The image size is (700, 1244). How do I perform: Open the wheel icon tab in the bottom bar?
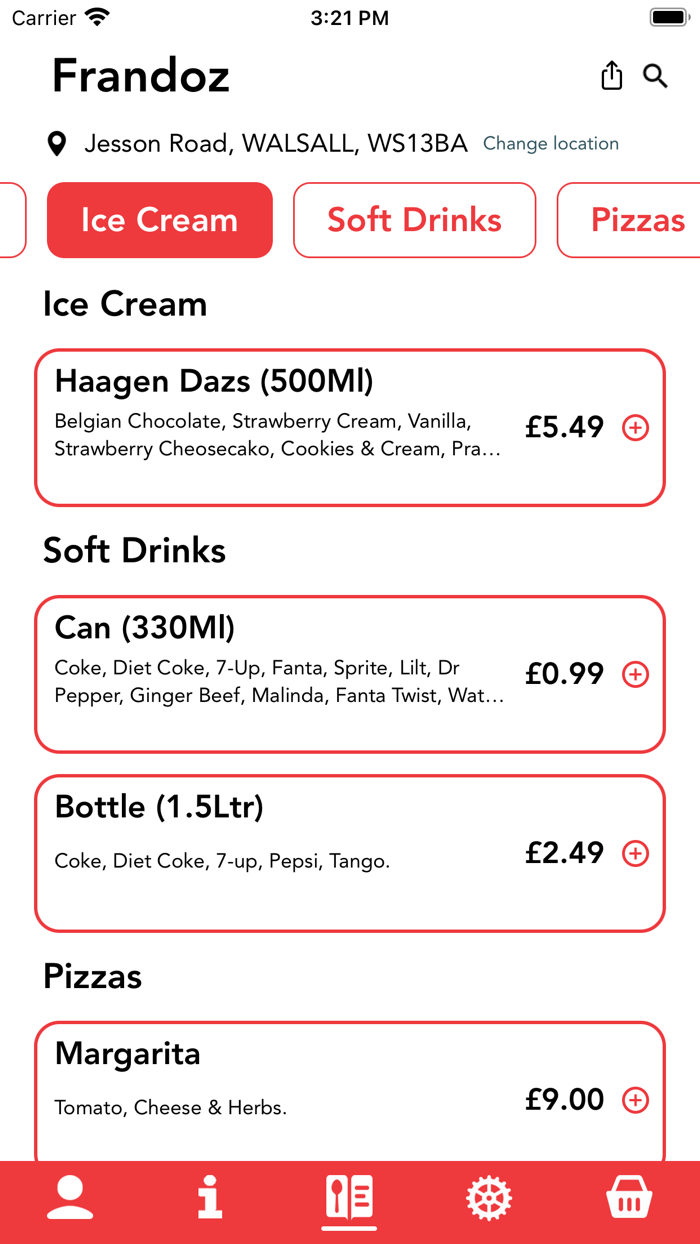tap(489, 1197)
